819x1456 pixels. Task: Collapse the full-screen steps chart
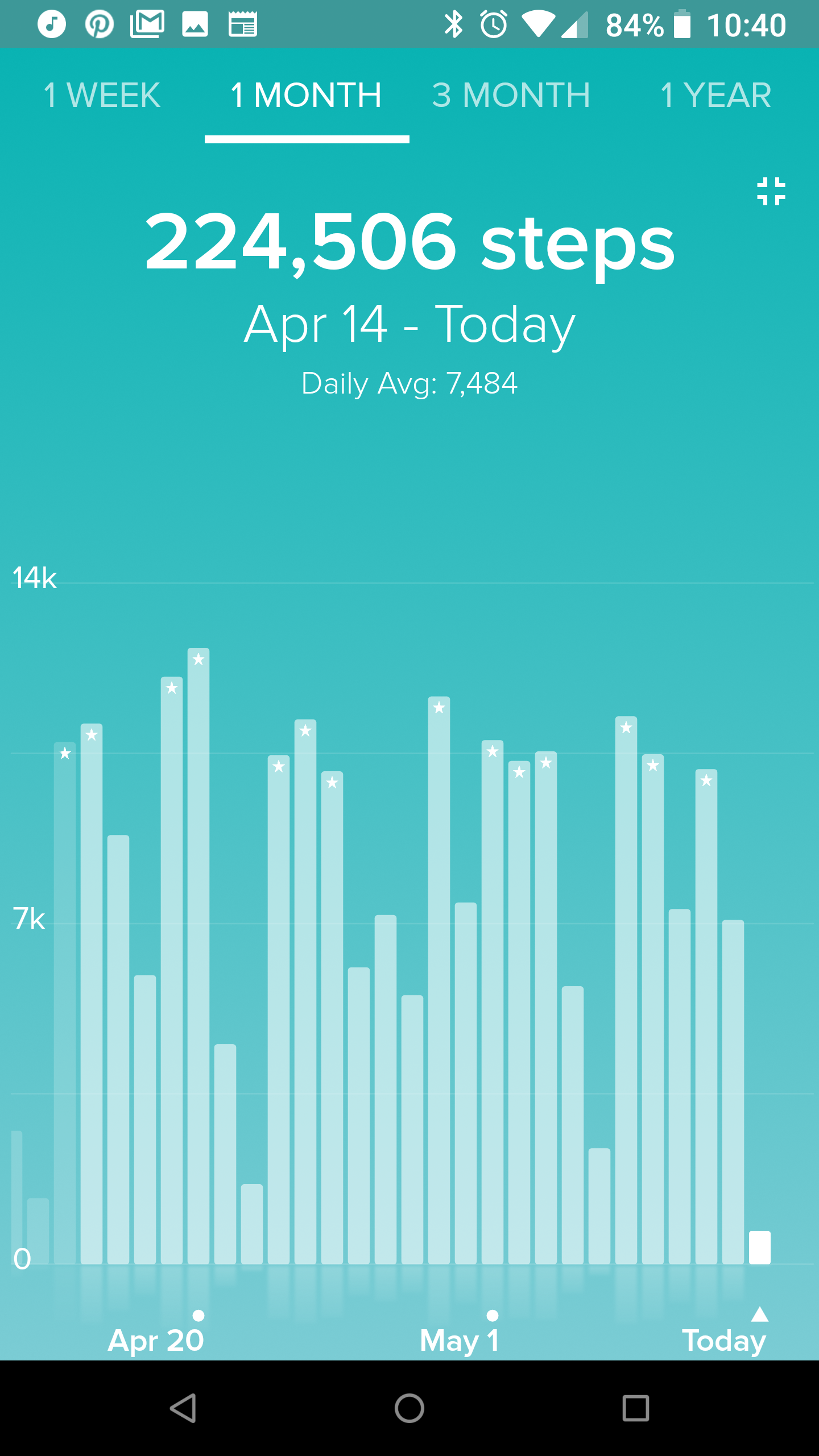point(771,191)
